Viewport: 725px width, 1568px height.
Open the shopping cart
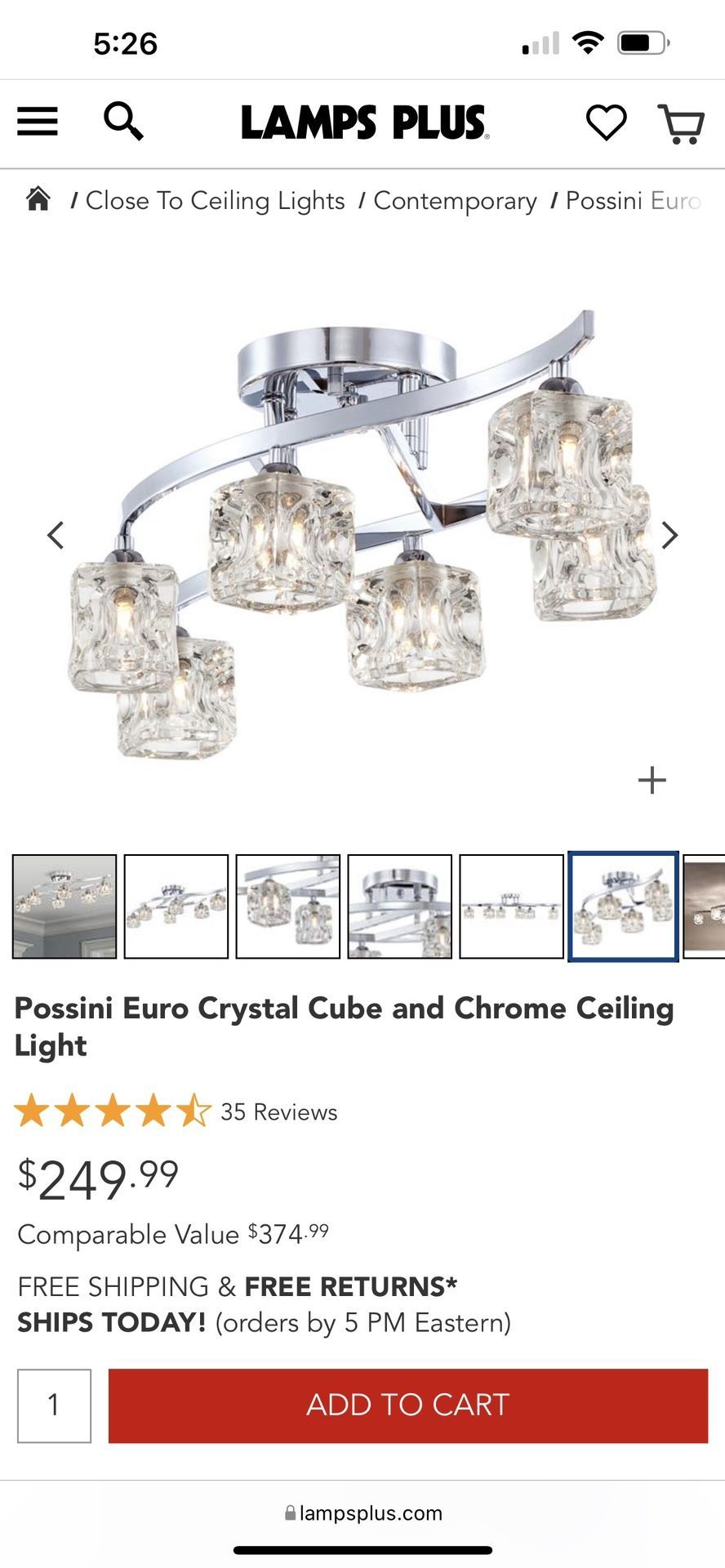(680, 122)
